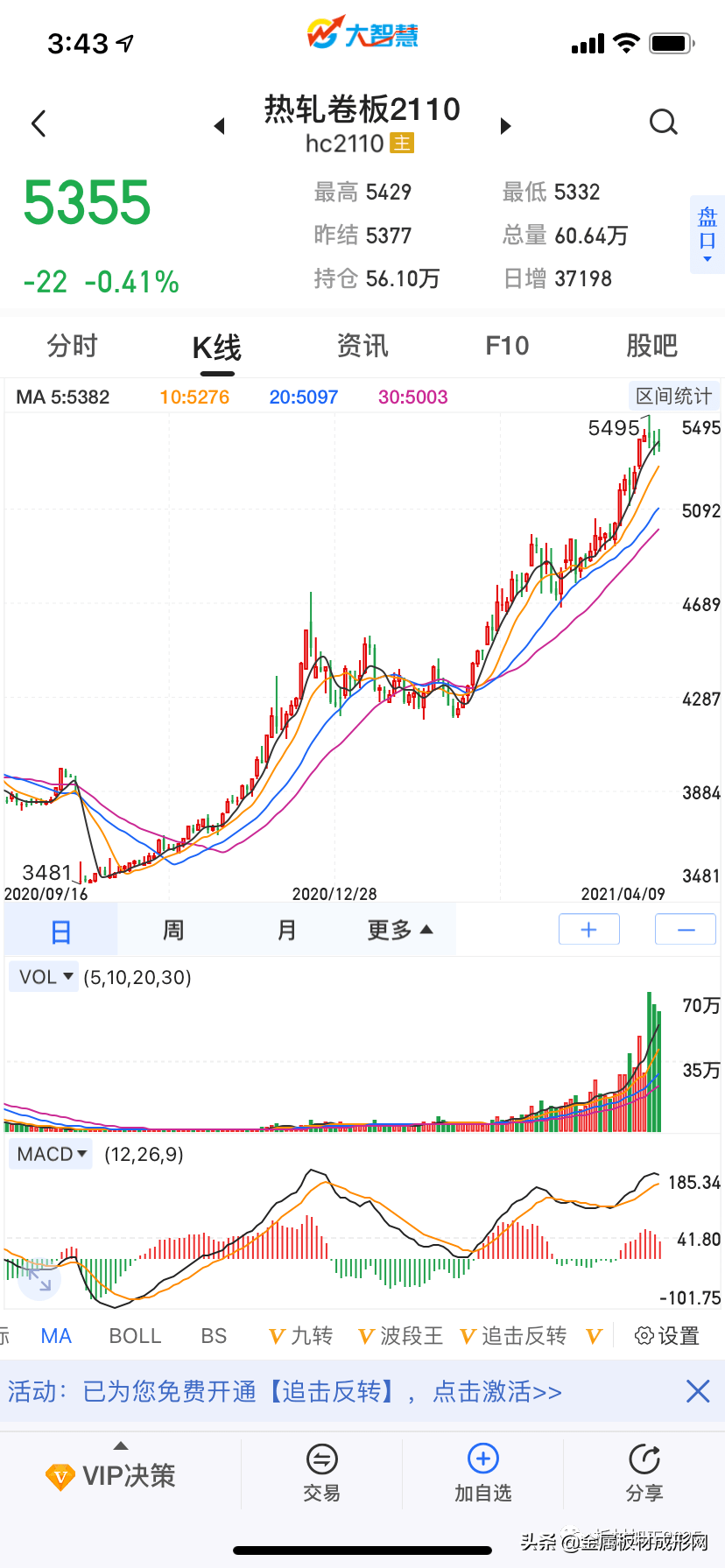The width and height of the screenshot is (725, 1568).
Task: Zoom in chart with plus button
Action: (x=588, y=930)
